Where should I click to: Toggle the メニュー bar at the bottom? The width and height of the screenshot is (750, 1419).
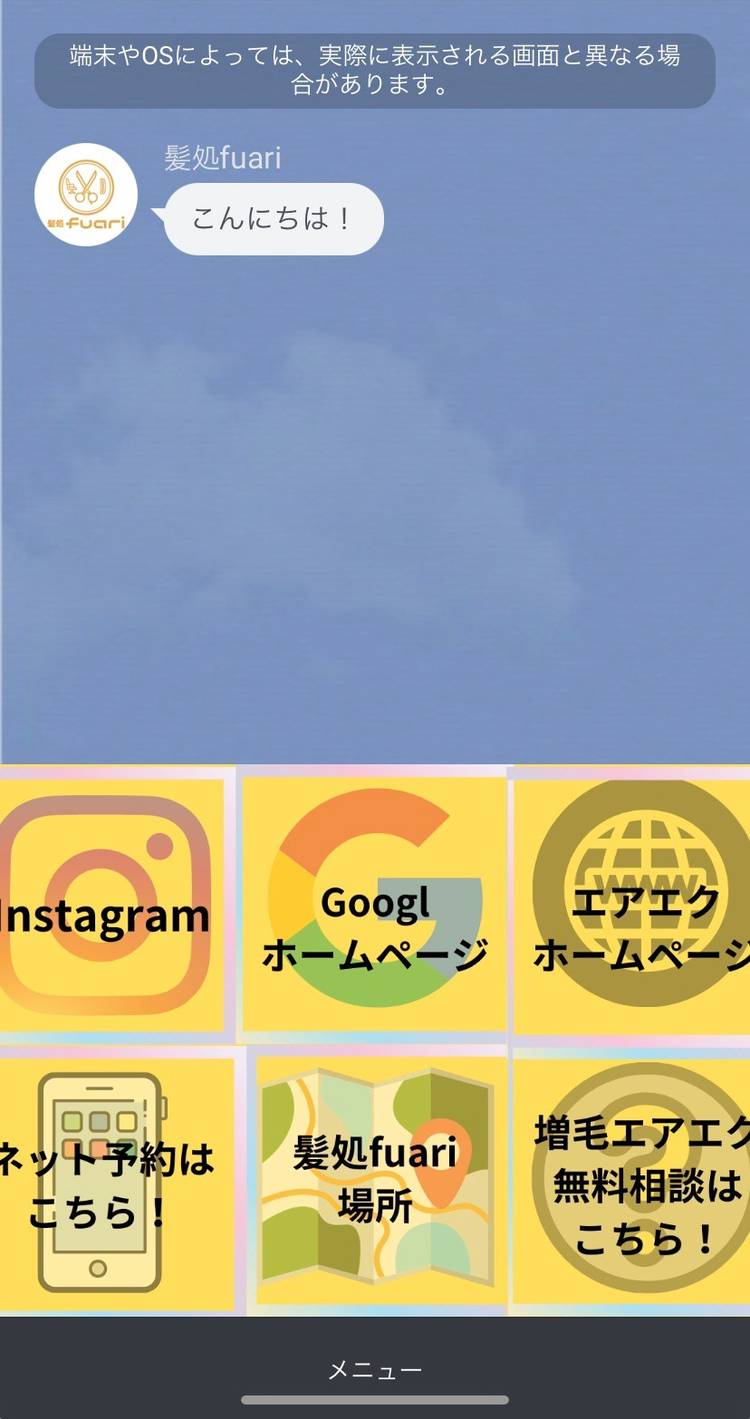(x=375, y=1369)
